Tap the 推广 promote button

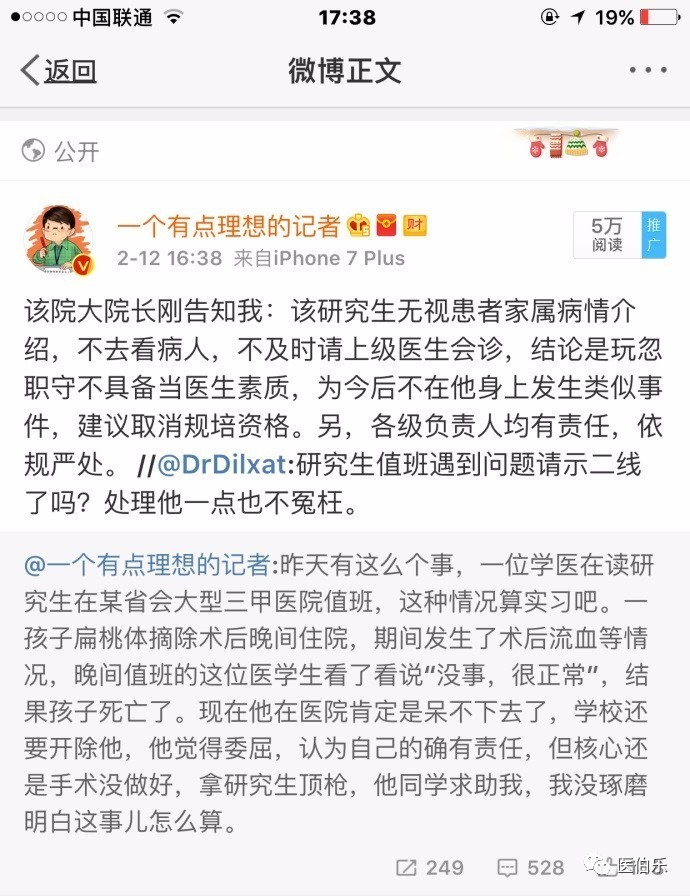point(653,235)
